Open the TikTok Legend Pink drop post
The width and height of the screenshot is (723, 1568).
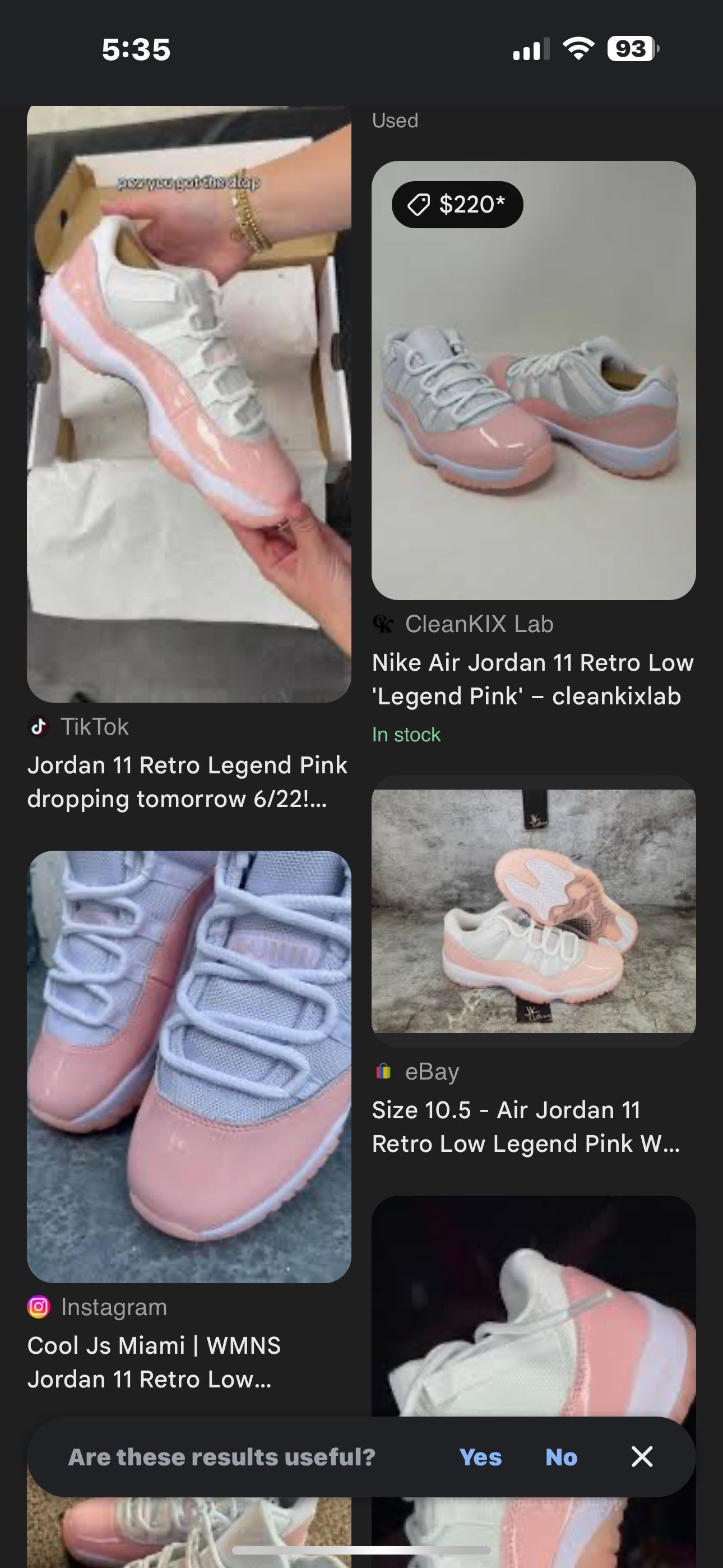click(188, 782)
